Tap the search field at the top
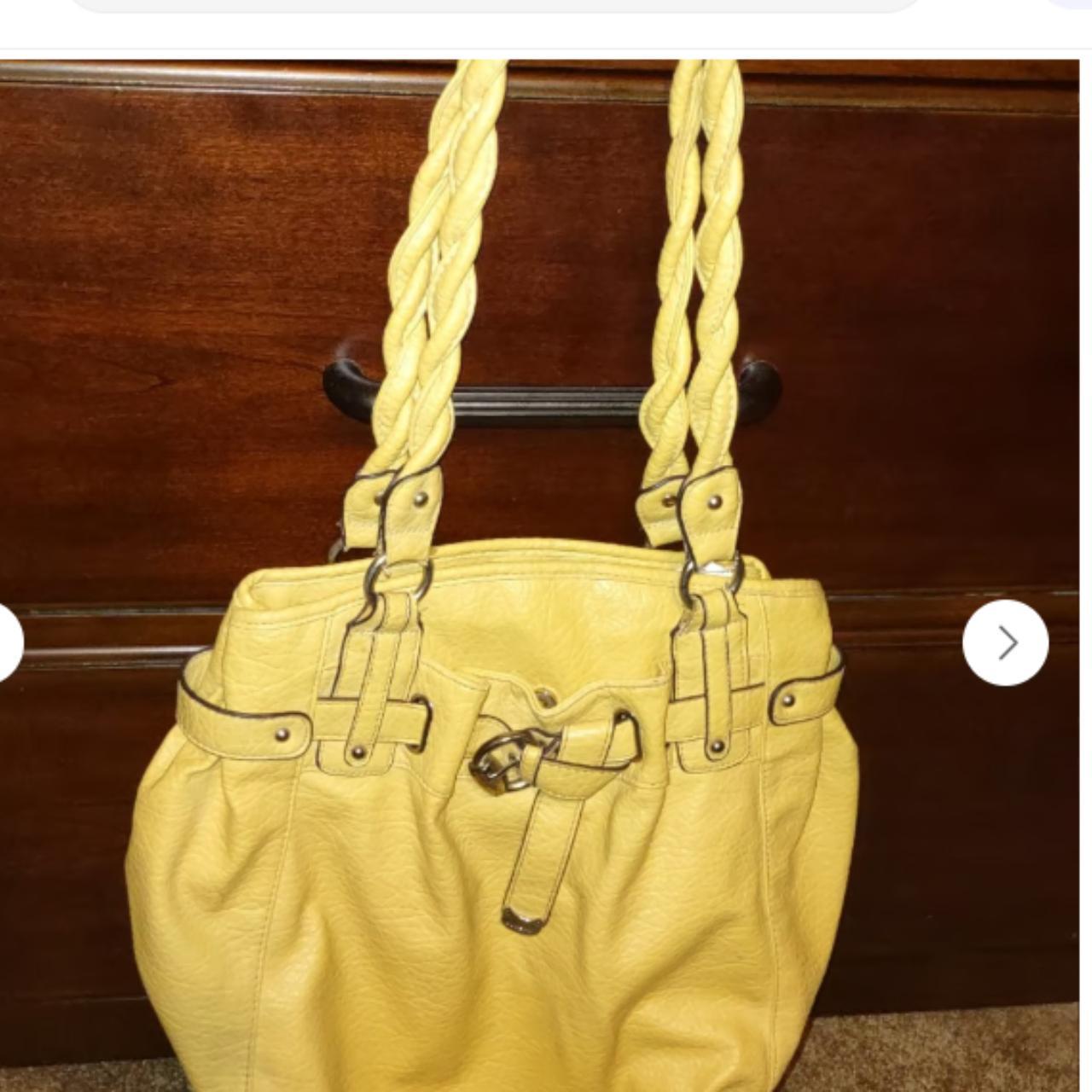Viewport: 1092px width, 1092px height. [x=495, y=5]
